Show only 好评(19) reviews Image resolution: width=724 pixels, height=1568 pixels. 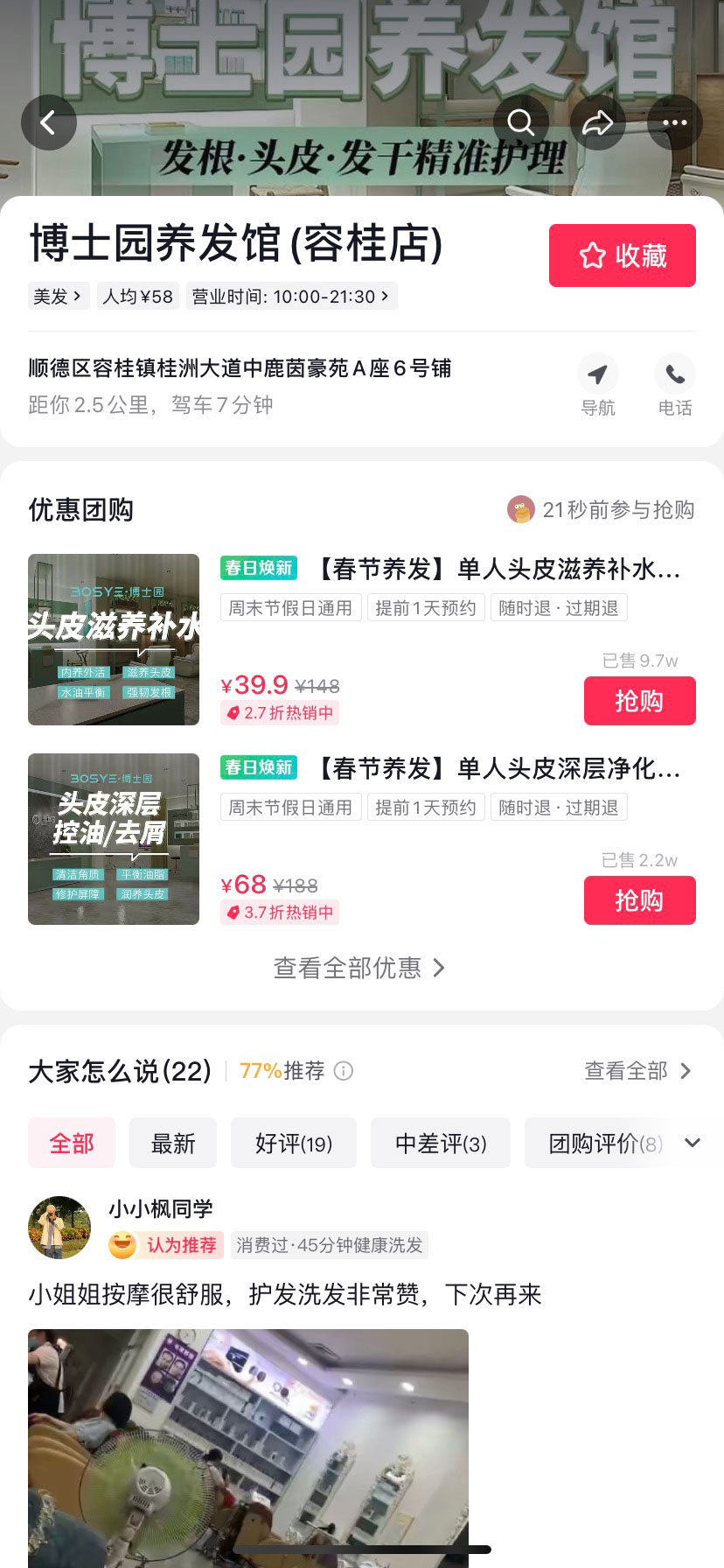point(293,1143)
